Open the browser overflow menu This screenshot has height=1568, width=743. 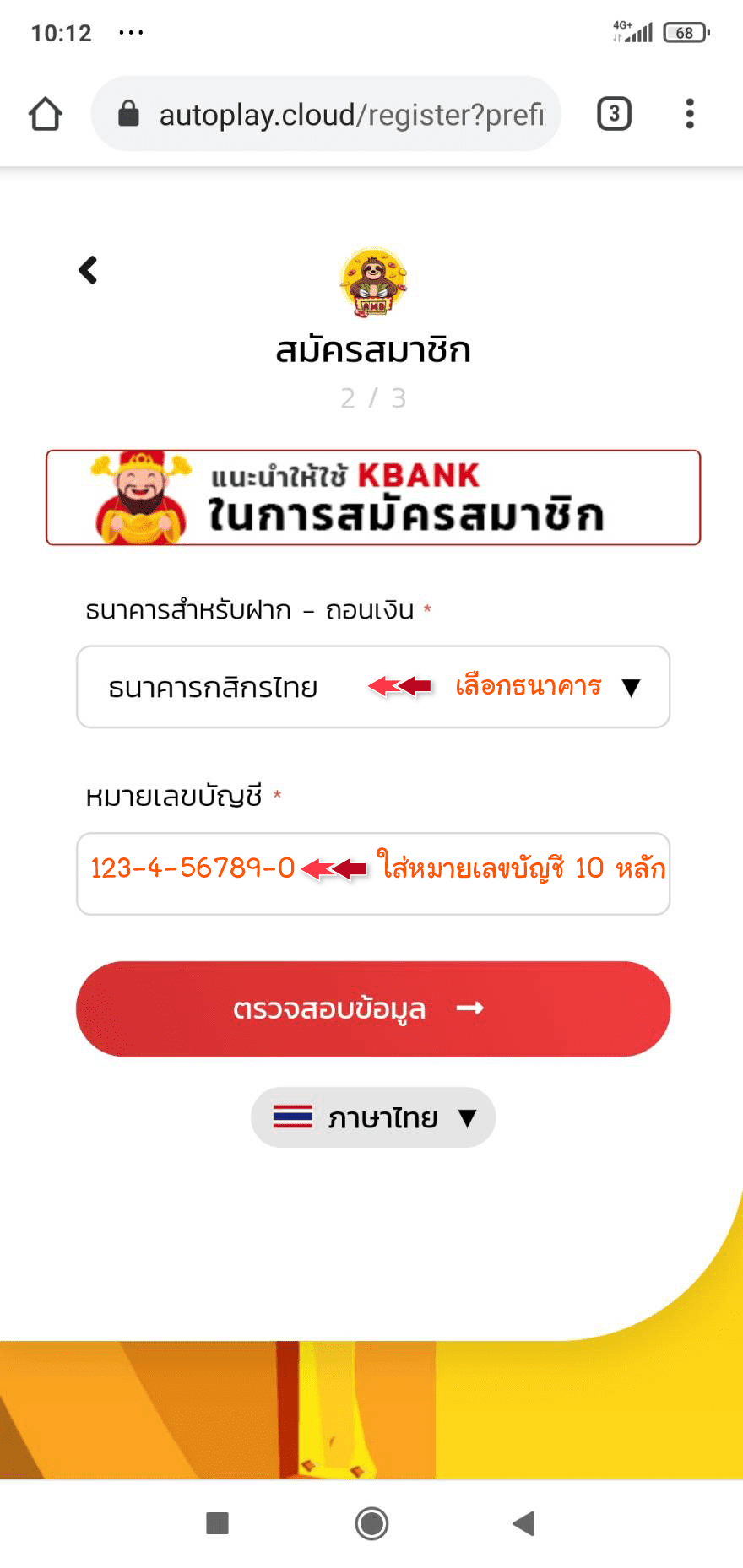(690, 114)
